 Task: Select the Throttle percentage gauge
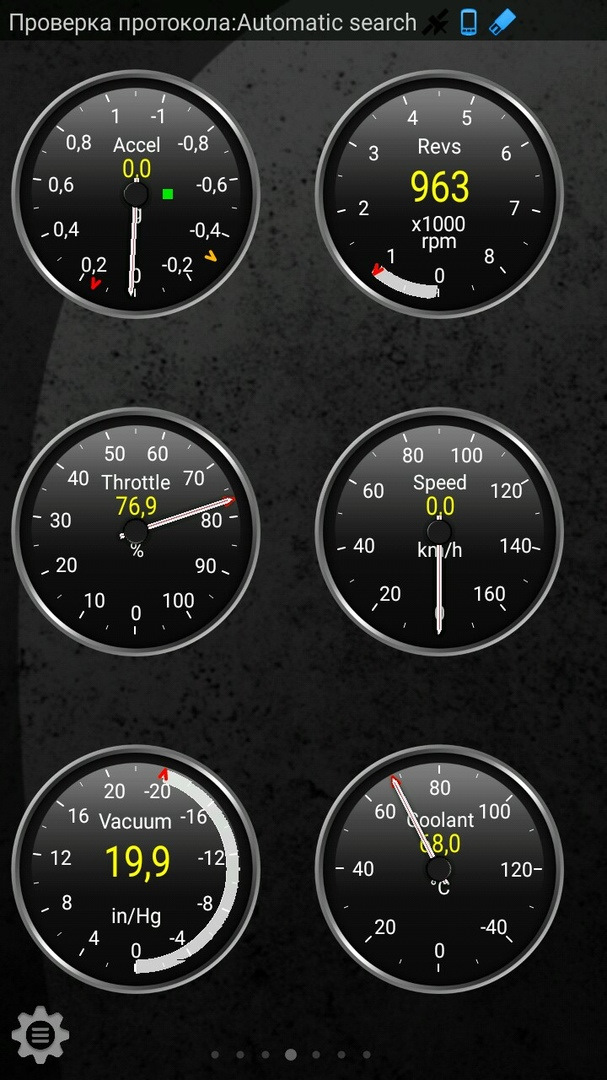click(x=136, y=531)
